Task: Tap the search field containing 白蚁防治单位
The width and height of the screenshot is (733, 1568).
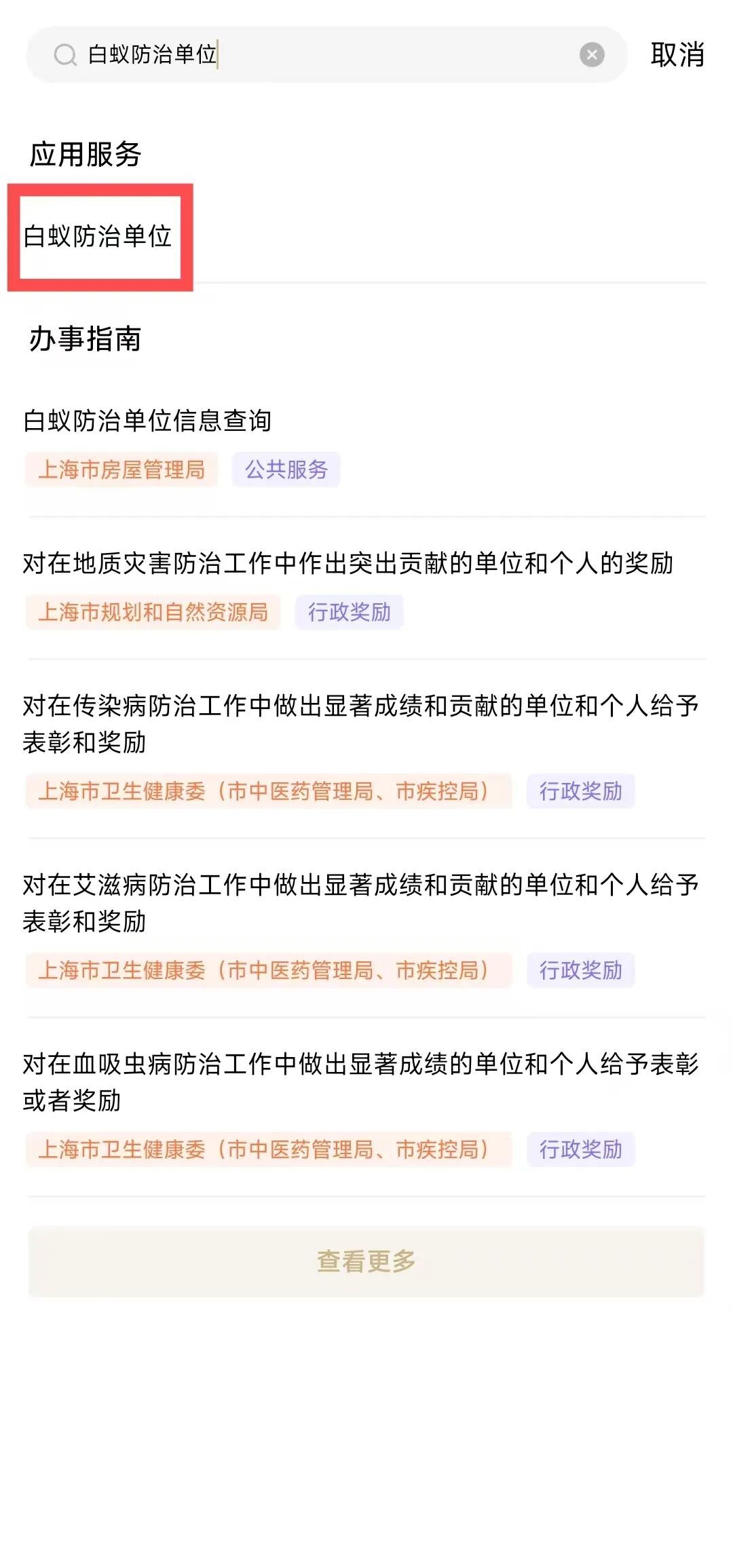Action: pos(326,54)
